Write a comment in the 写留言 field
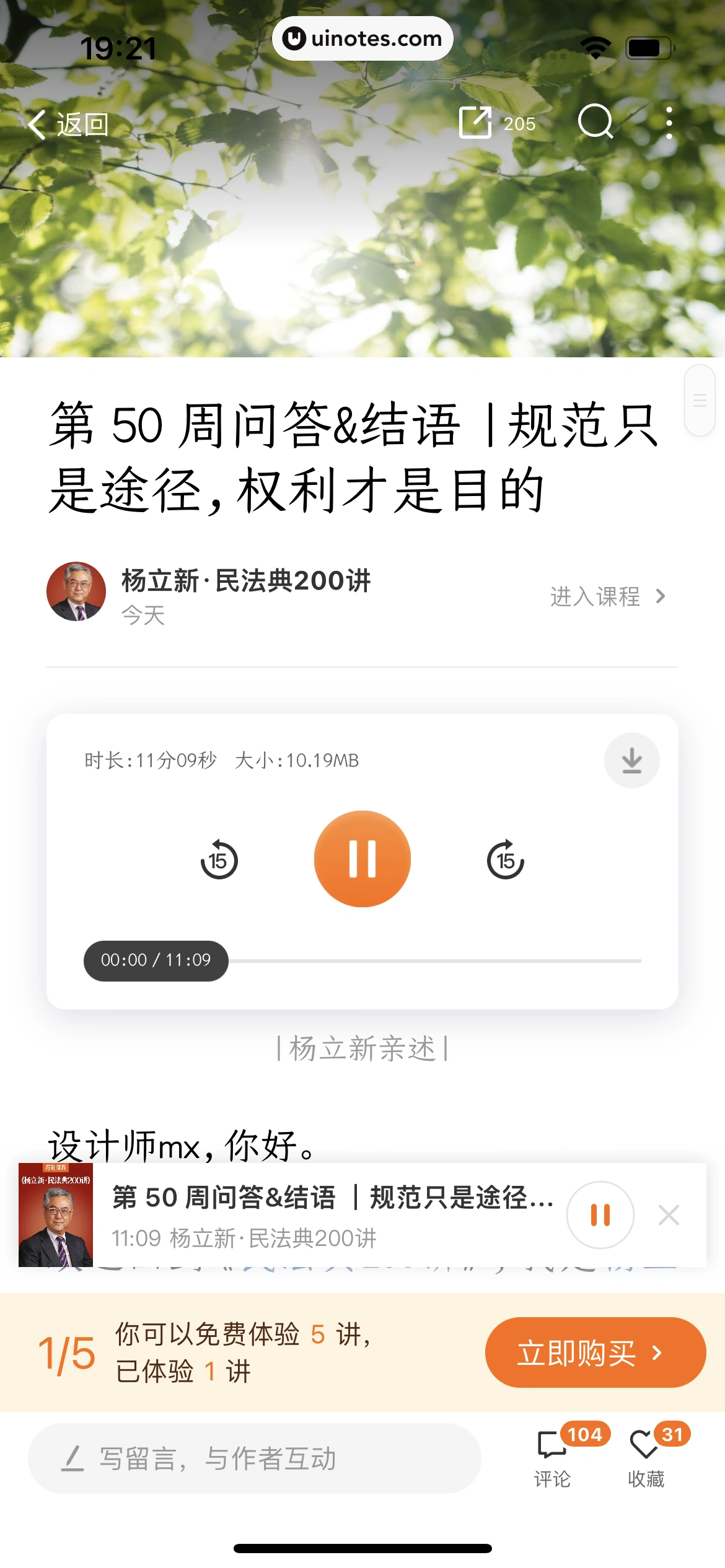Viewport: 725px width, 1568px height. [x=254, y=1458]
